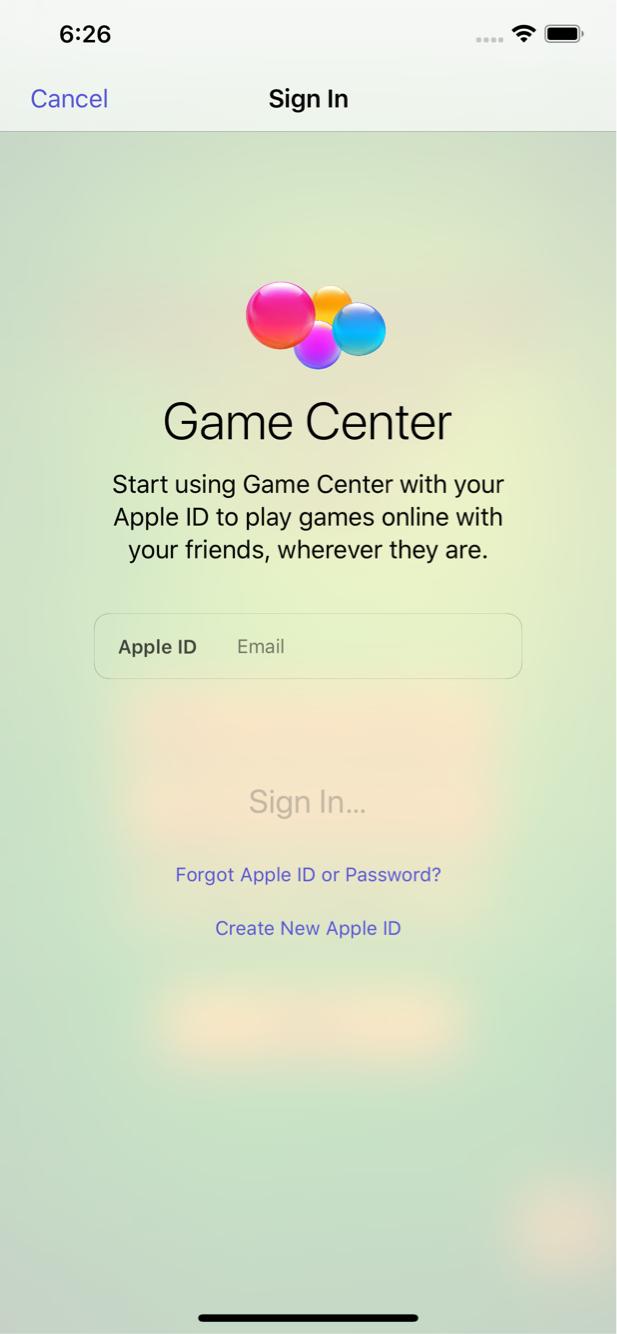Cancel the Game Center sign in
This screenshot has width=617, height=1334.
[x=69, y=99]
